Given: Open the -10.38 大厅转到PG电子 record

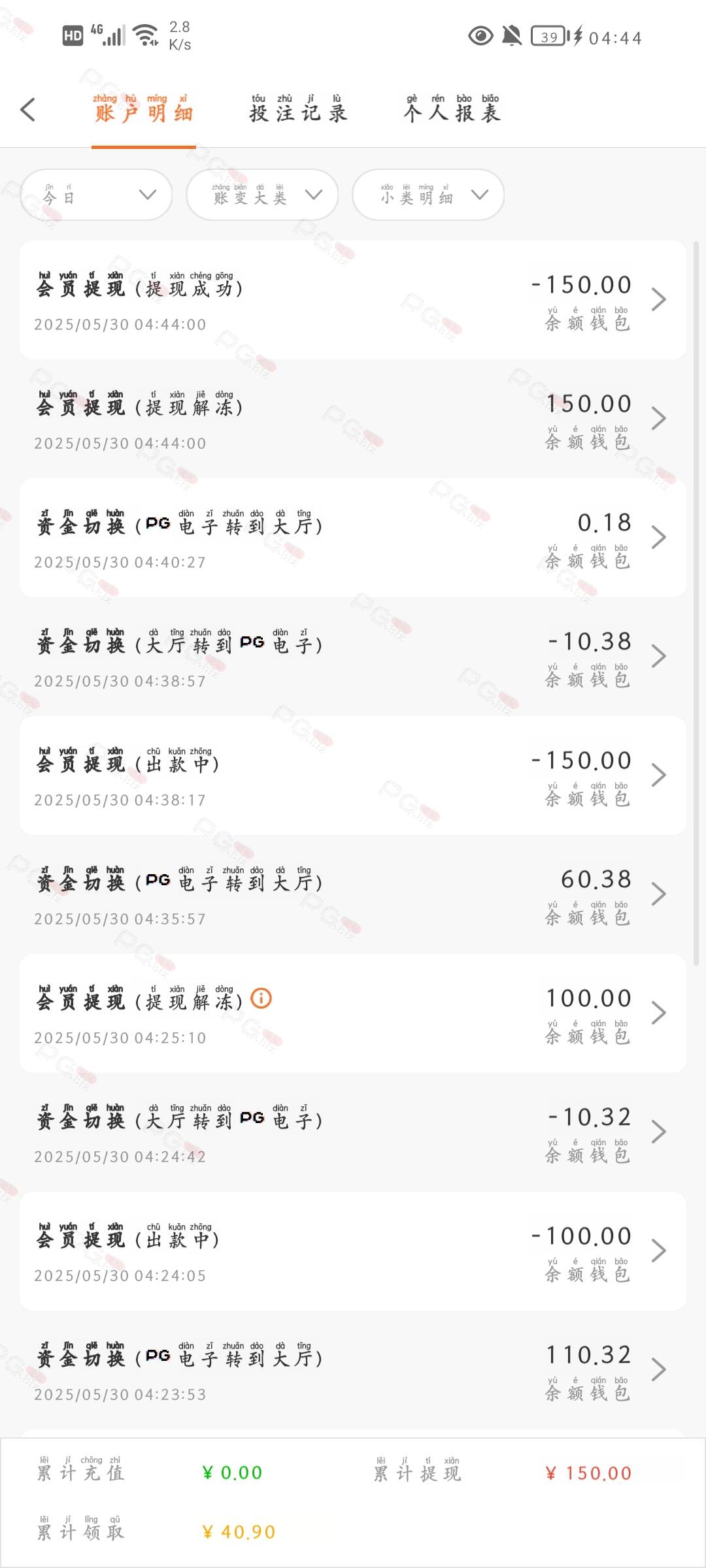Looking at the screenshot, I should coord(353,657).
